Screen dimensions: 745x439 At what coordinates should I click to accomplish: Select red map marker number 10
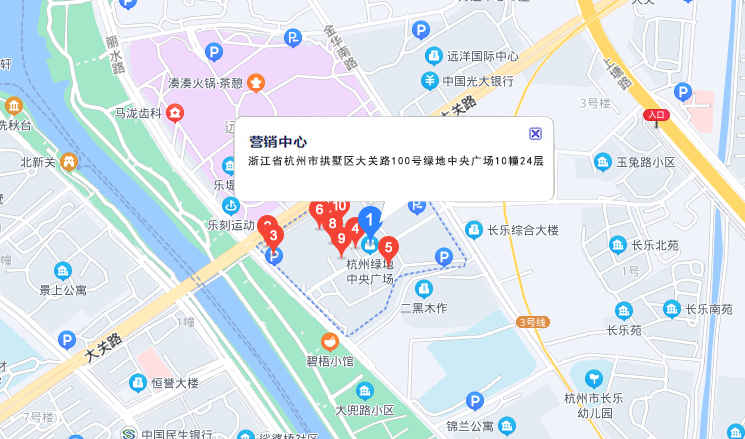340,206
